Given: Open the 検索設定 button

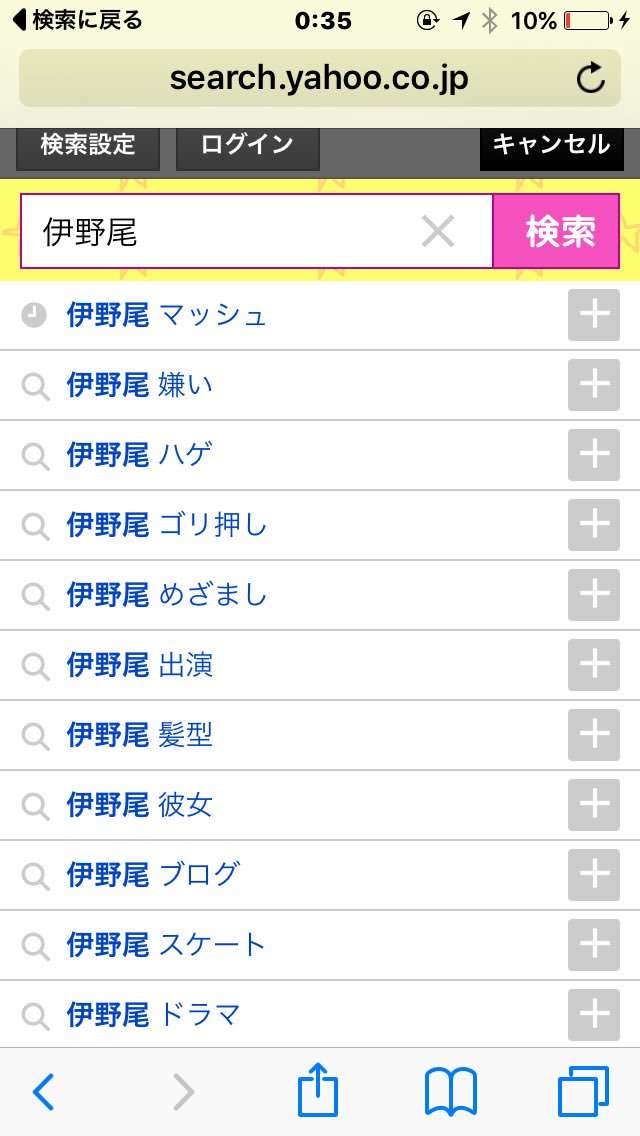Looking at the screenshot, I should tap(88, 147).
